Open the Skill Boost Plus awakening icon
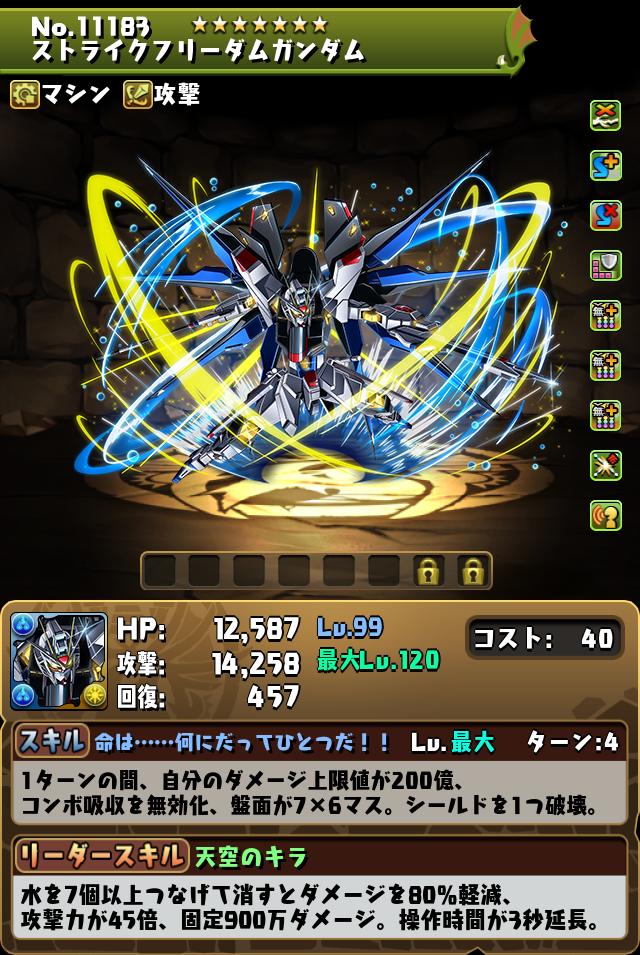 tap(605, 166)
